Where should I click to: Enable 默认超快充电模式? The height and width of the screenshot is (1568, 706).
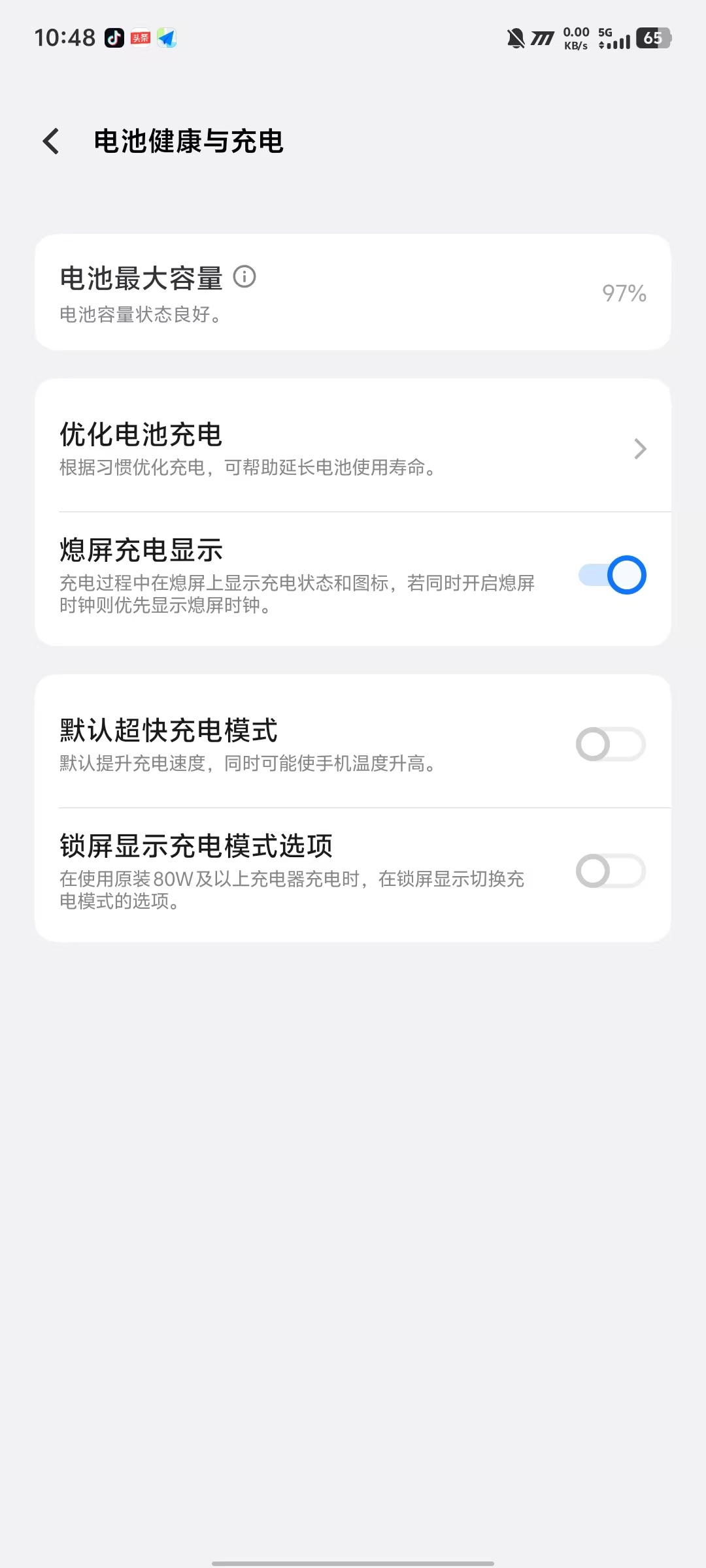click(611, 744)
